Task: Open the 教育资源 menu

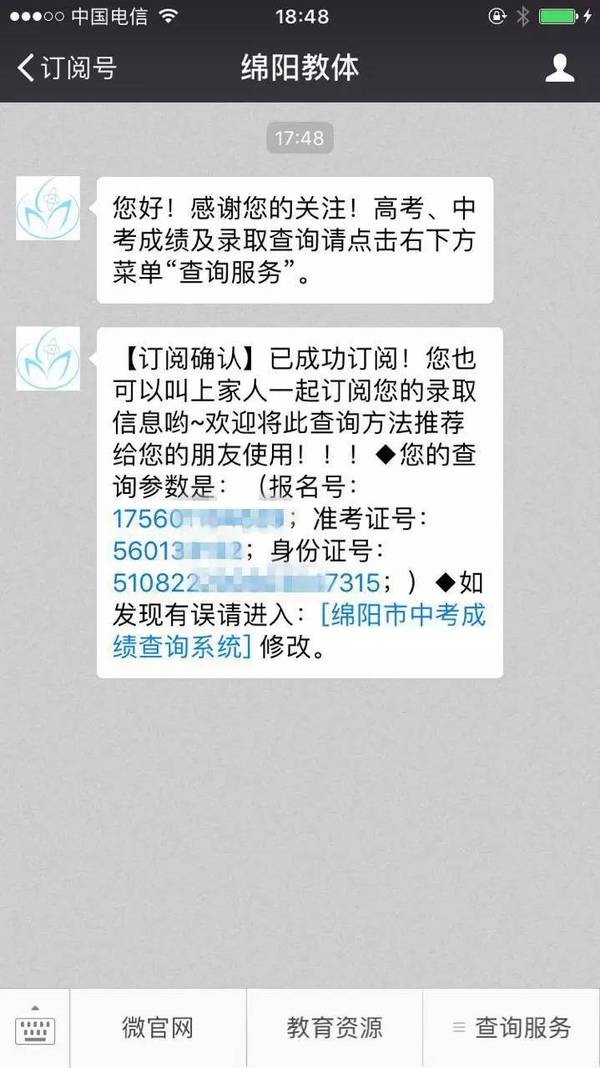Action: tap(334, 1028)
